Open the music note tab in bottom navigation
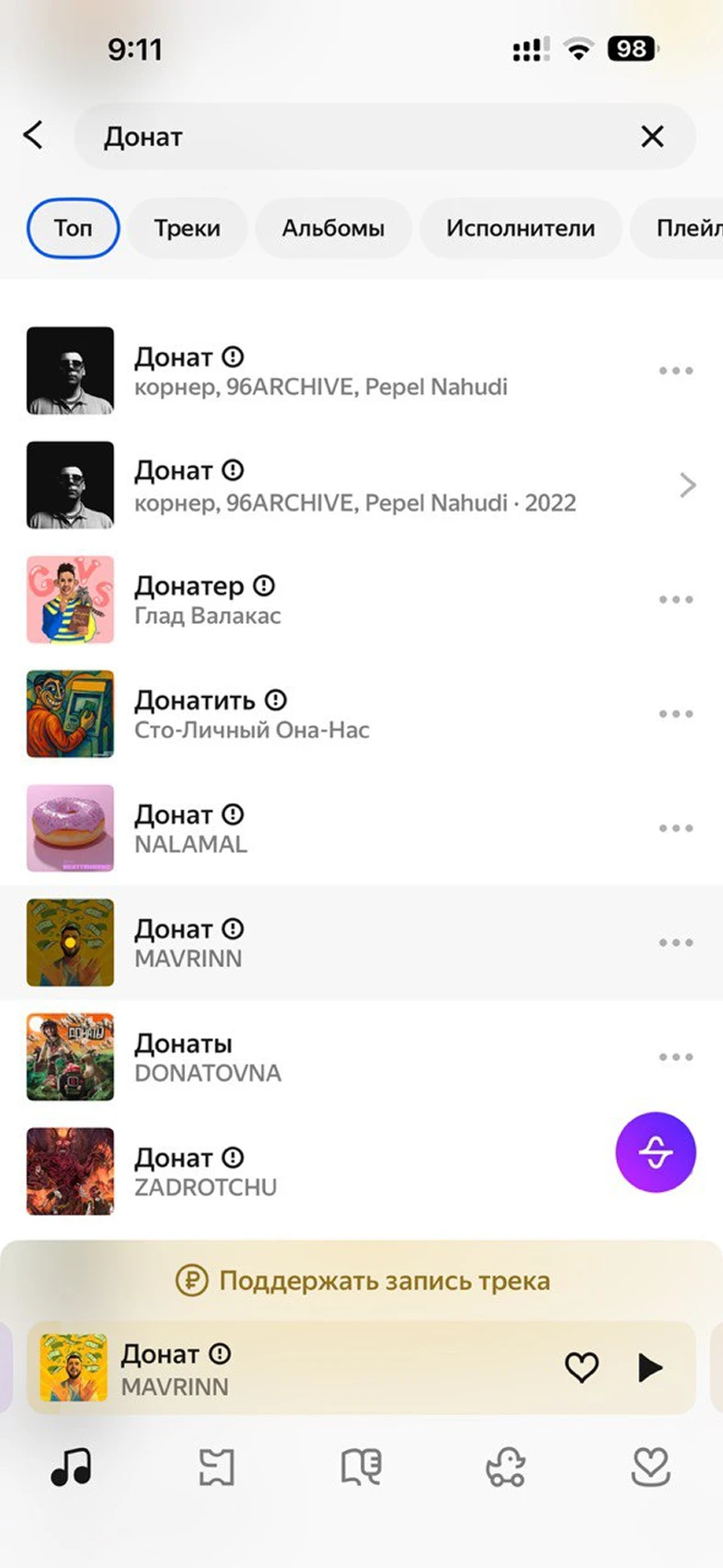The height and width of the screenshot is (1568, 723). [x=71, y=1467]
